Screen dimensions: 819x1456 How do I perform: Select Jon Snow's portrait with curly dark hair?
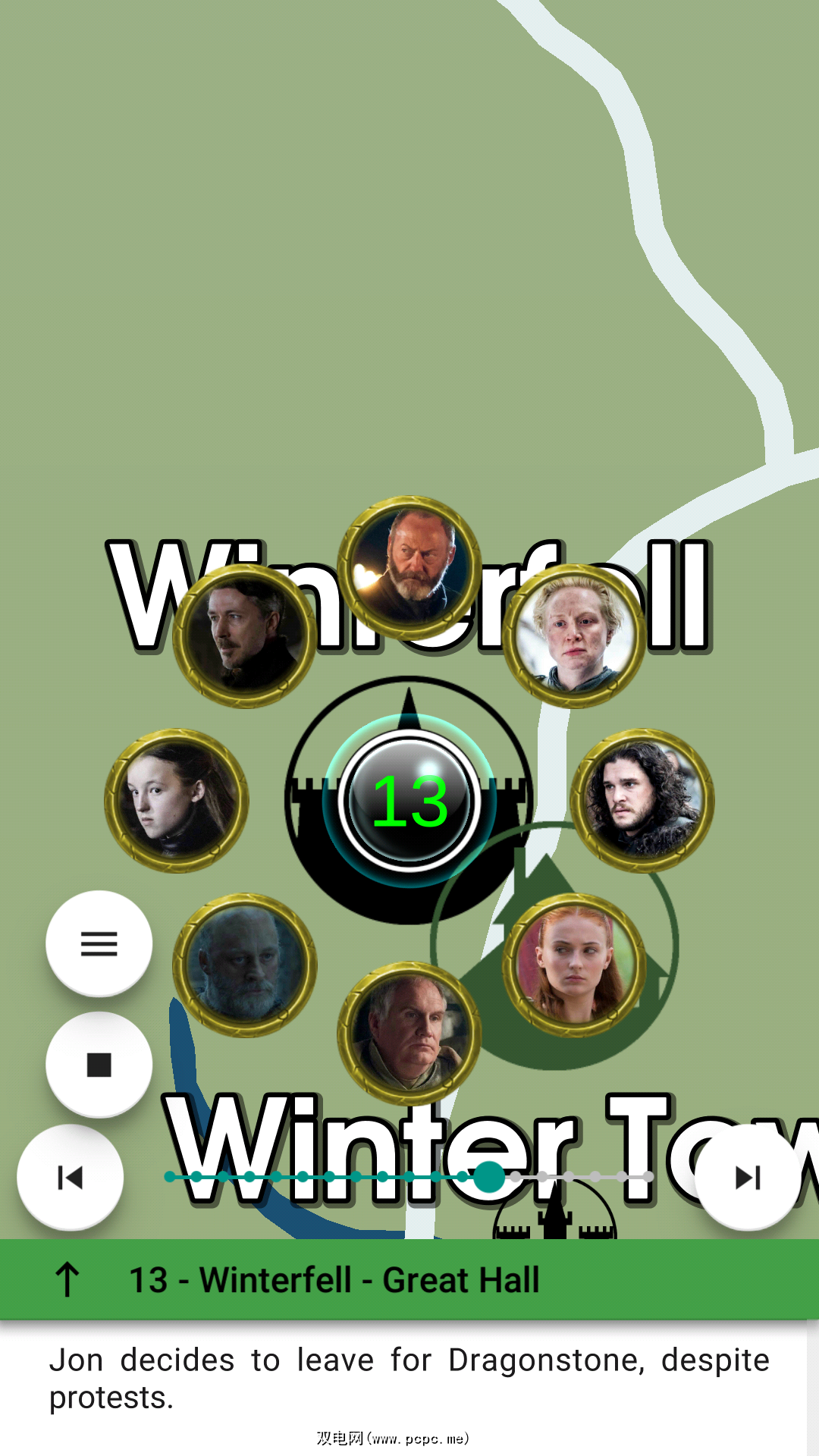642,801
